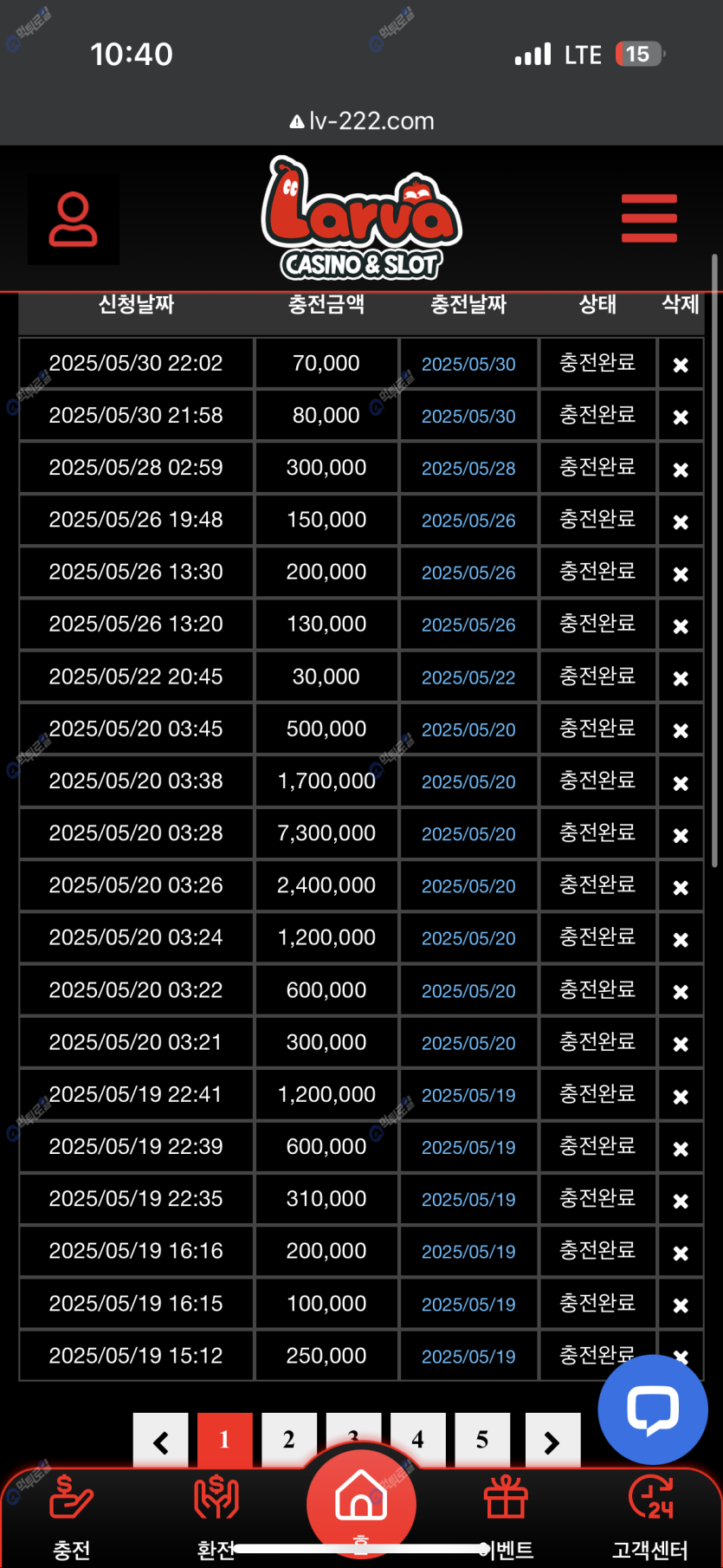Go to page 2 of results
Image resolution: width=723 pixels, height=1568 pixels.
(288, 1440)
